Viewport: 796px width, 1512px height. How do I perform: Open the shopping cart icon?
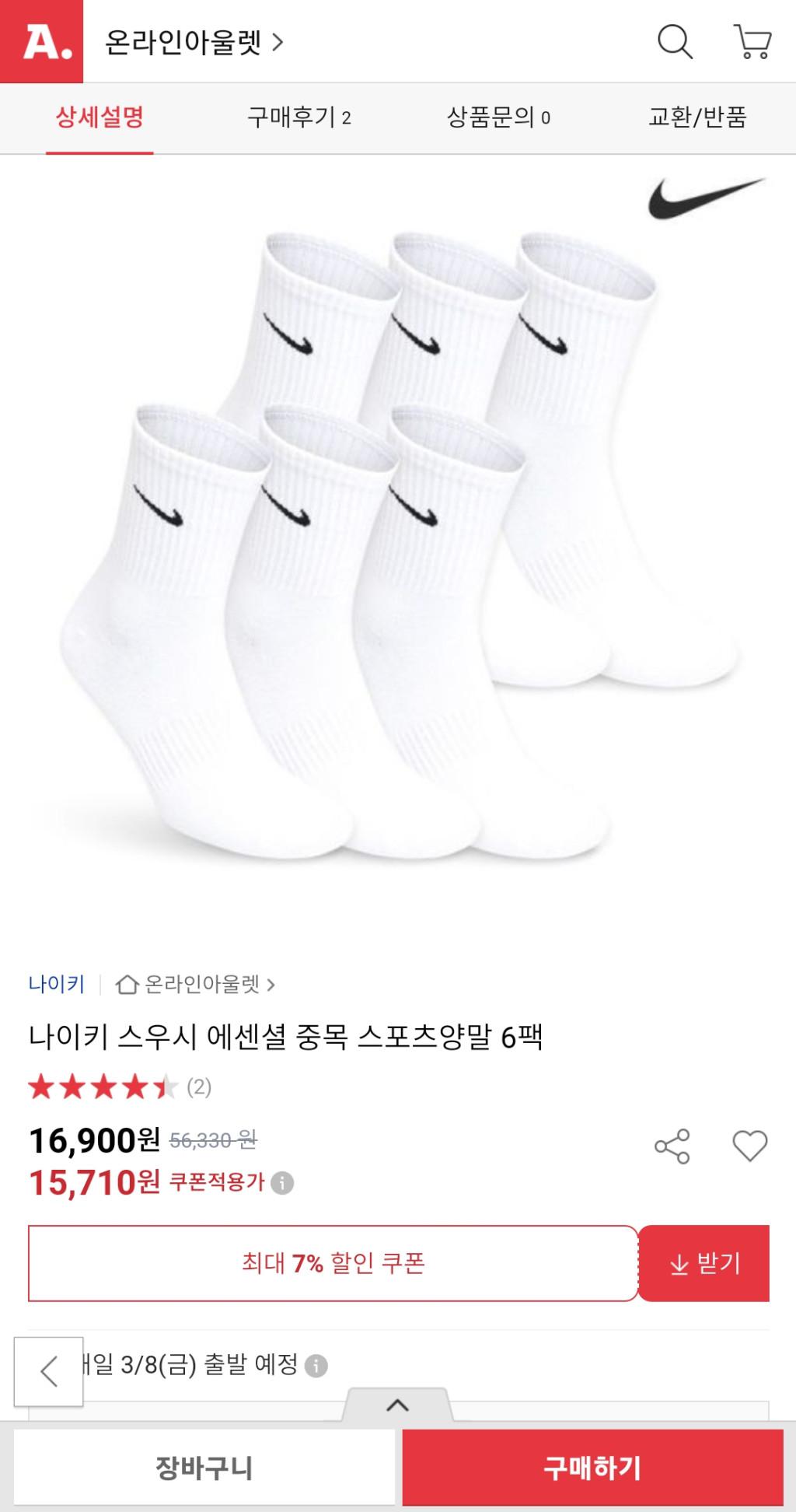tap(752, 41)
